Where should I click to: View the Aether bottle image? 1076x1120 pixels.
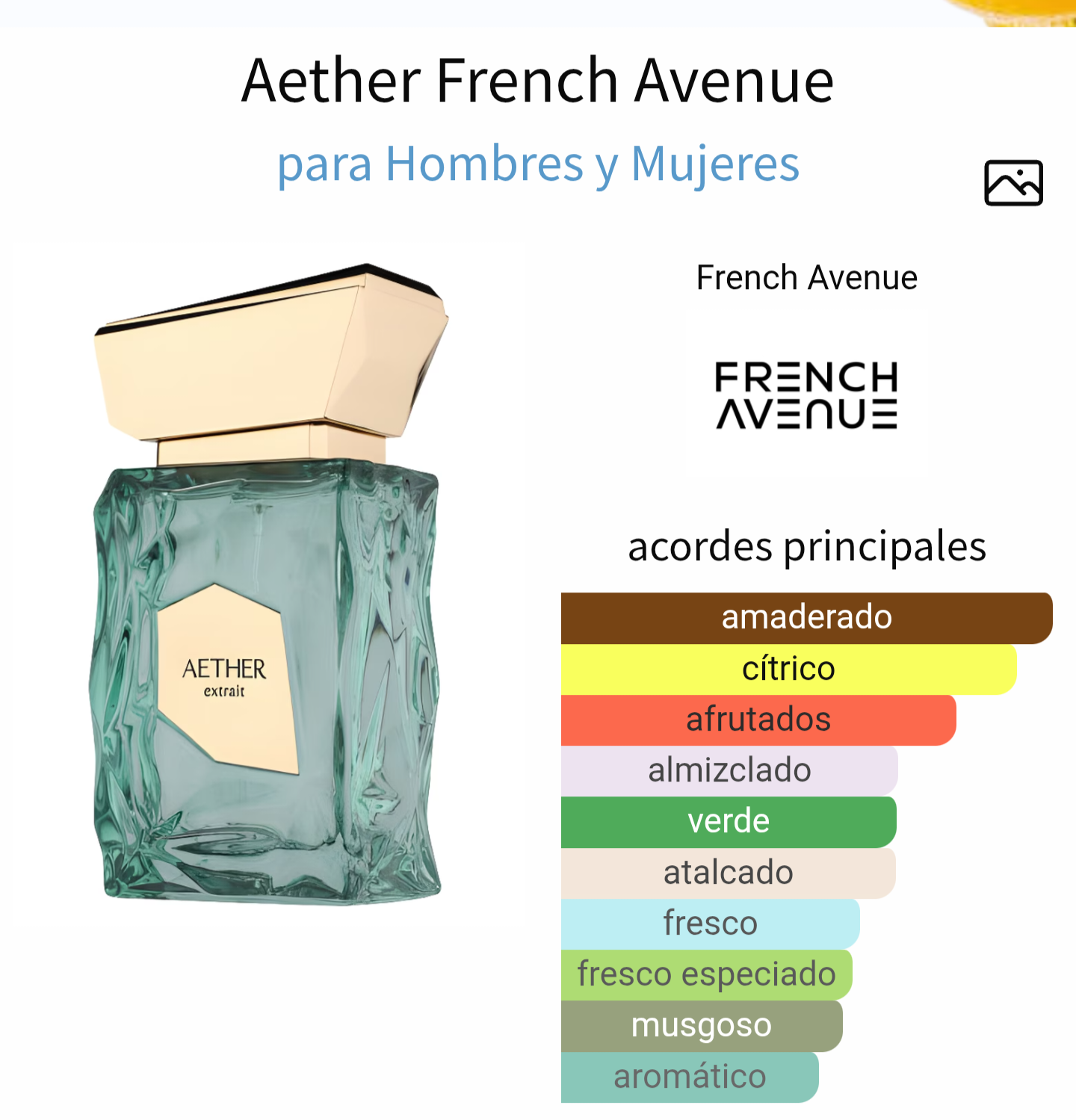click(268, 583)
